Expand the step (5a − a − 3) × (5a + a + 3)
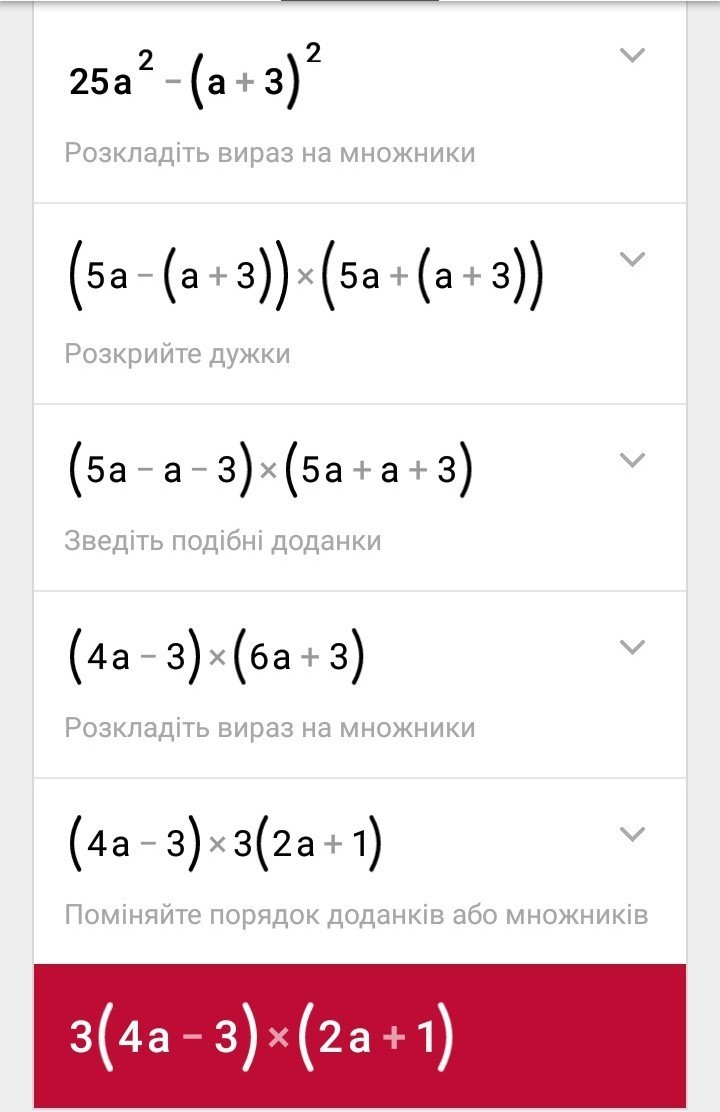This screenshot has height=1112, width=720. 632,460
